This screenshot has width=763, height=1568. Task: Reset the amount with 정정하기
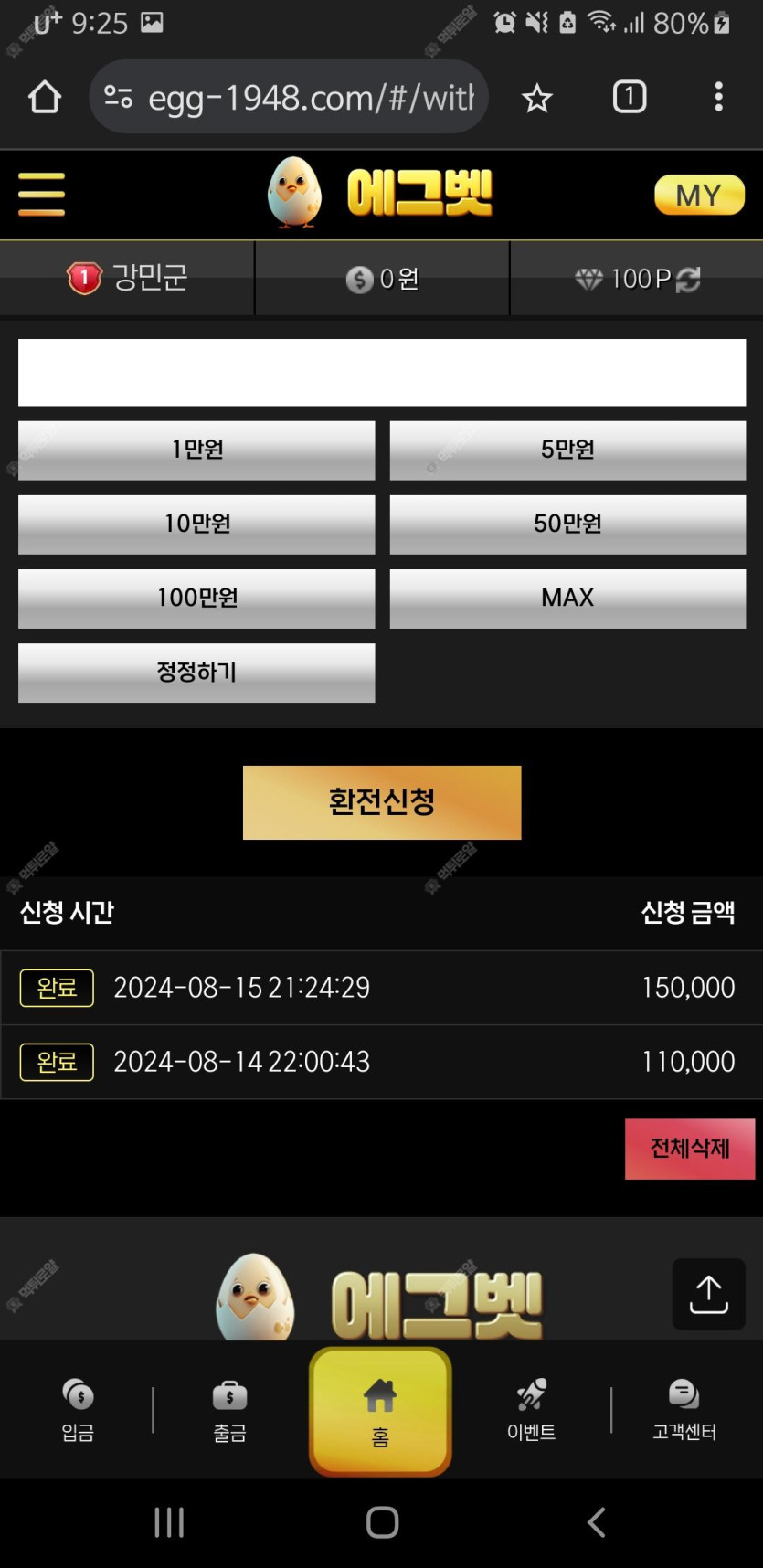(196, 673)
